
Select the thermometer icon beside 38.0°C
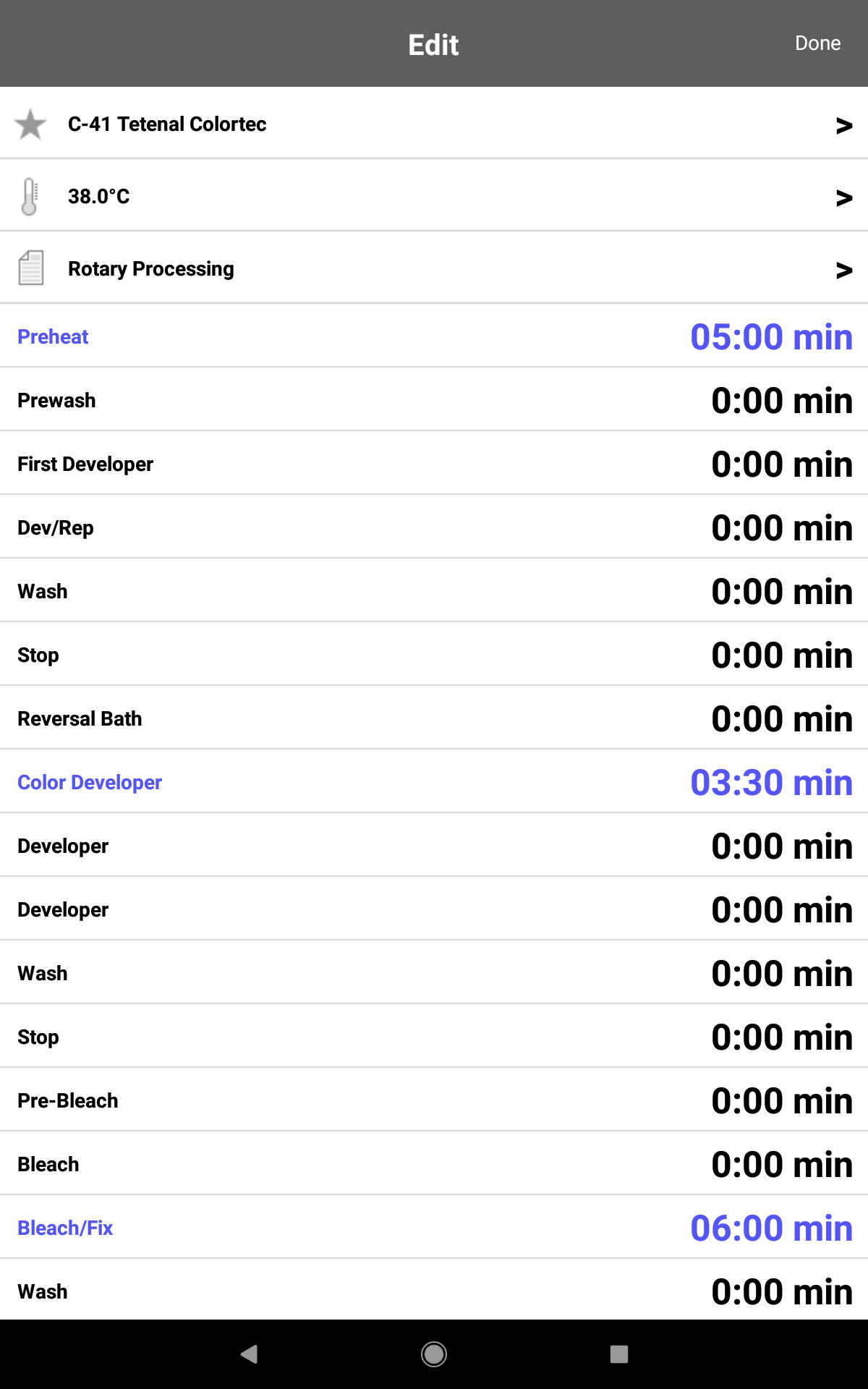tap(30, 195)
